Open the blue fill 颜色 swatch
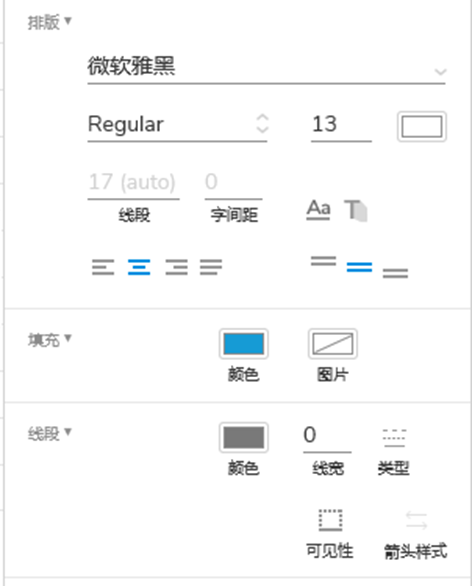The image size is (472, 586). 244,344
